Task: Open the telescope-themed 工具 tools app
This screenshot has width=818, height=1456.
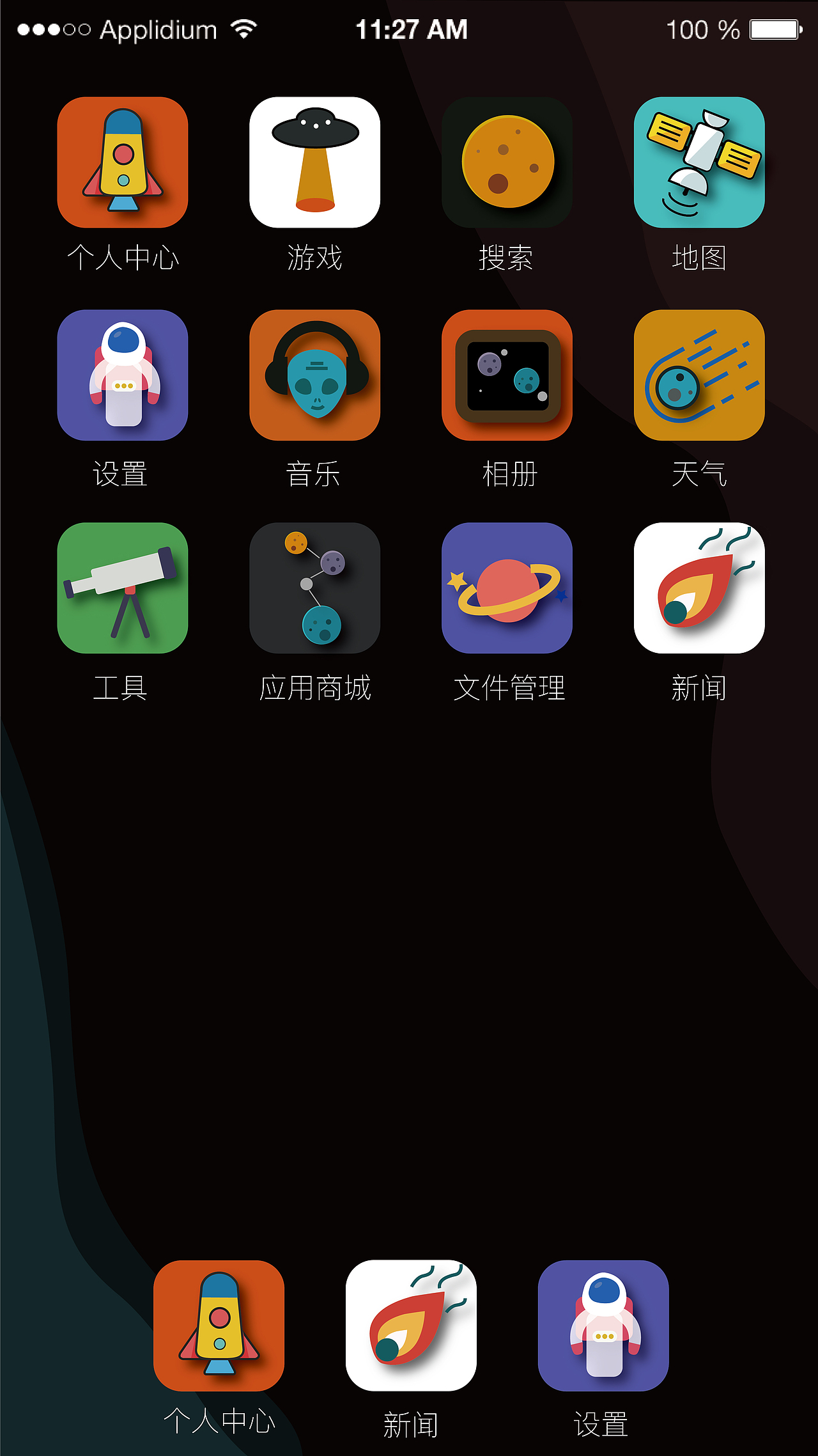Action: pos(123,588)
